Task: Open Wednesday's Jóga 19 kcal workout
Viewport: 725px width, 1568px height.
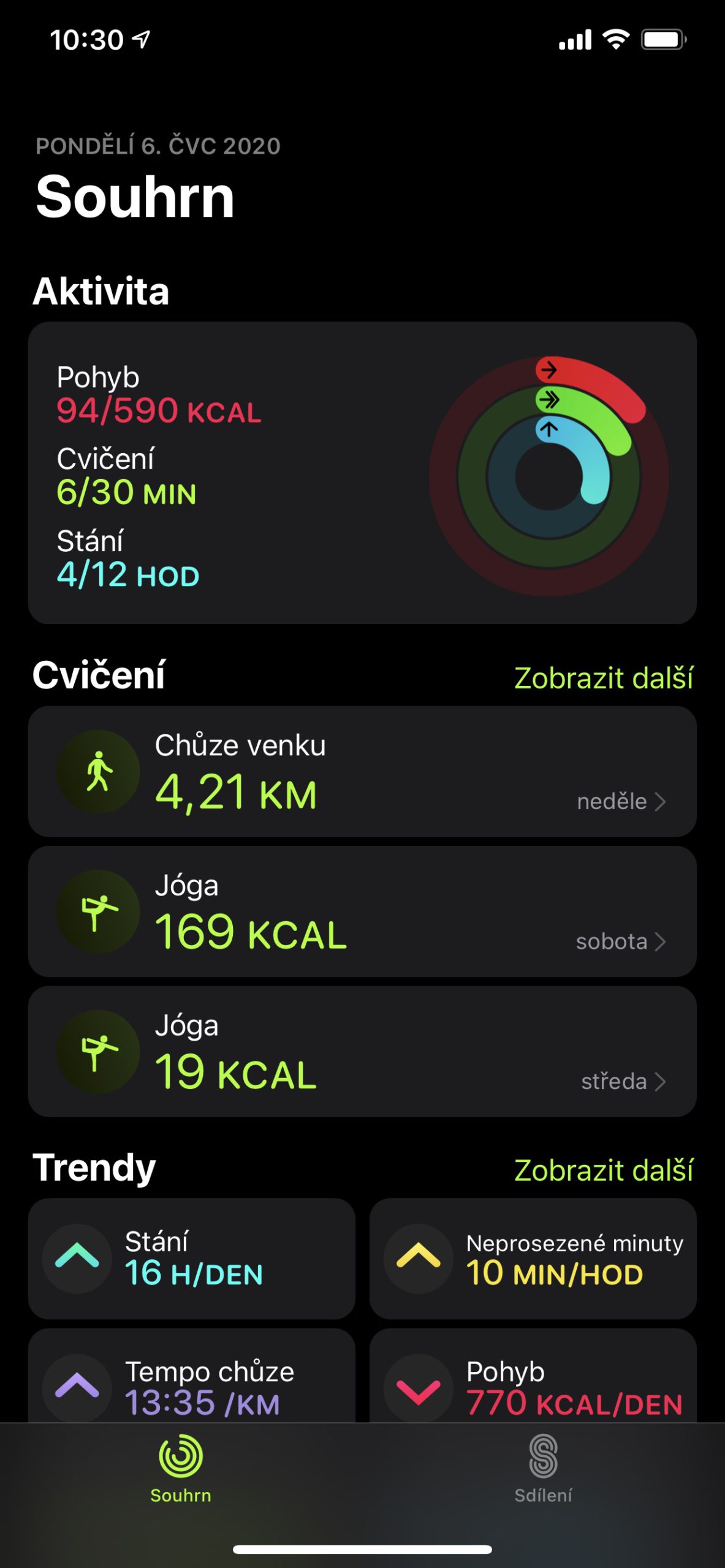Action: click(x=362, y=1051)
